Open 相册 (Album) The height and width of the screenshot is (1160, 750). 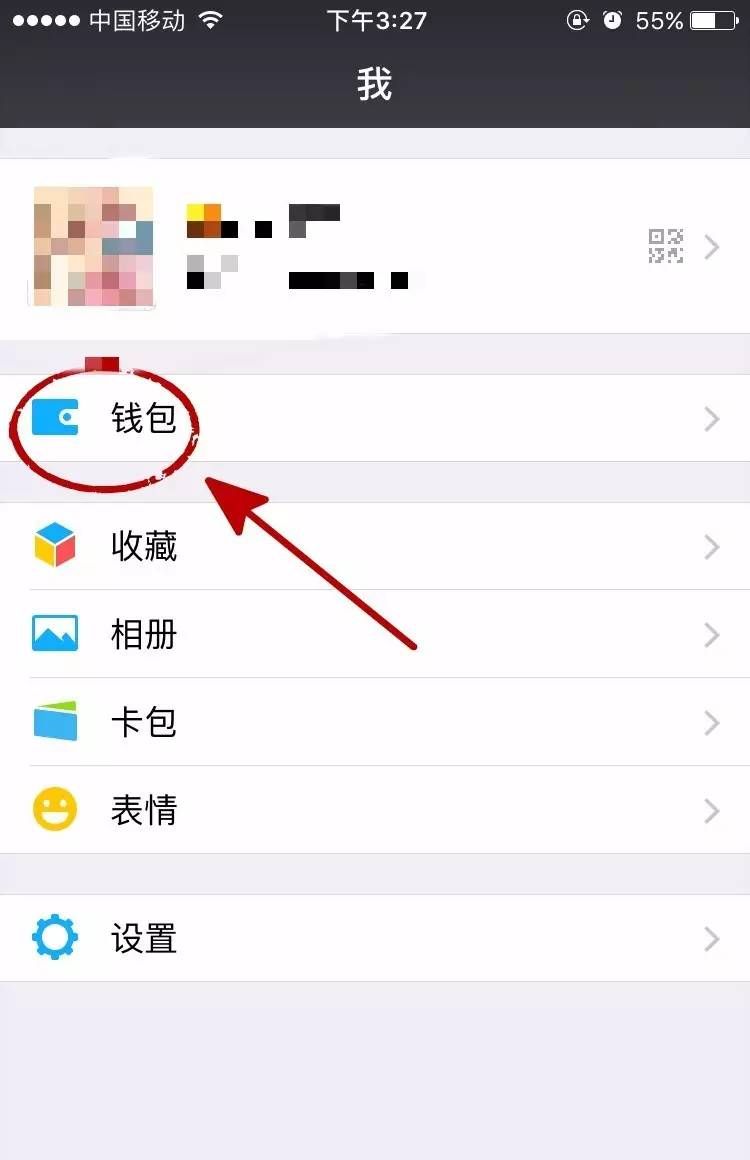coord(375,634)
